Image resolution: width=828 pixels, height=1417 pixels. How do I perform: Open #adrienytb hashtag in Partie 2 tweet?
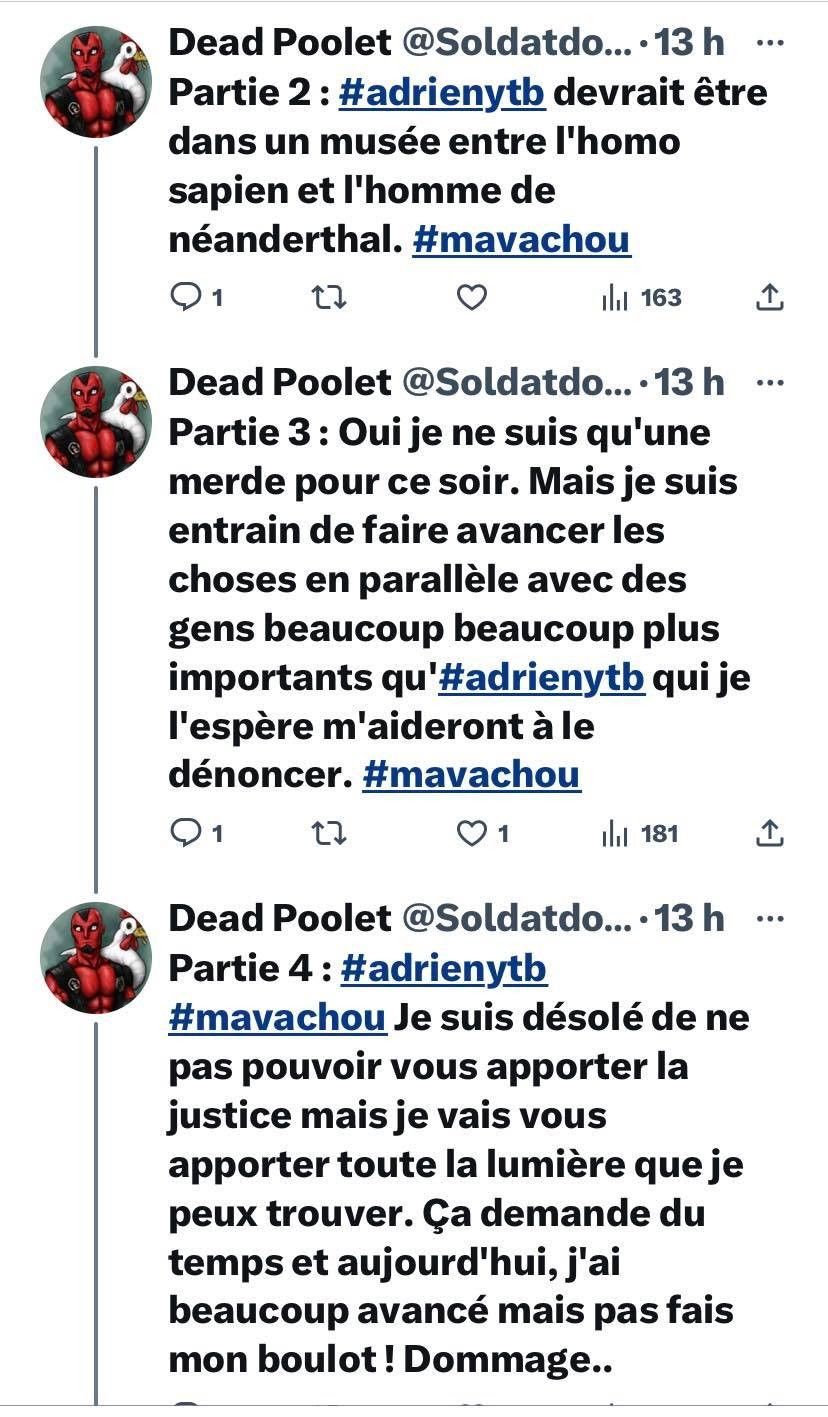pyautogui.click(x=441, y=93)
